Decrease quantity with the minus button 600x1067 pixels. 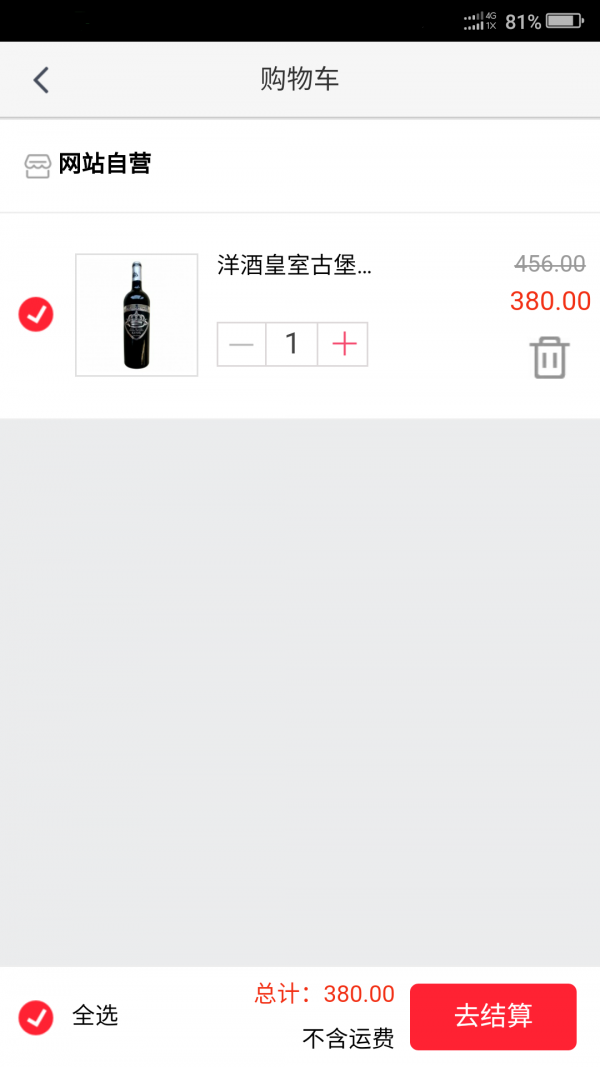[x=242, y=345]
